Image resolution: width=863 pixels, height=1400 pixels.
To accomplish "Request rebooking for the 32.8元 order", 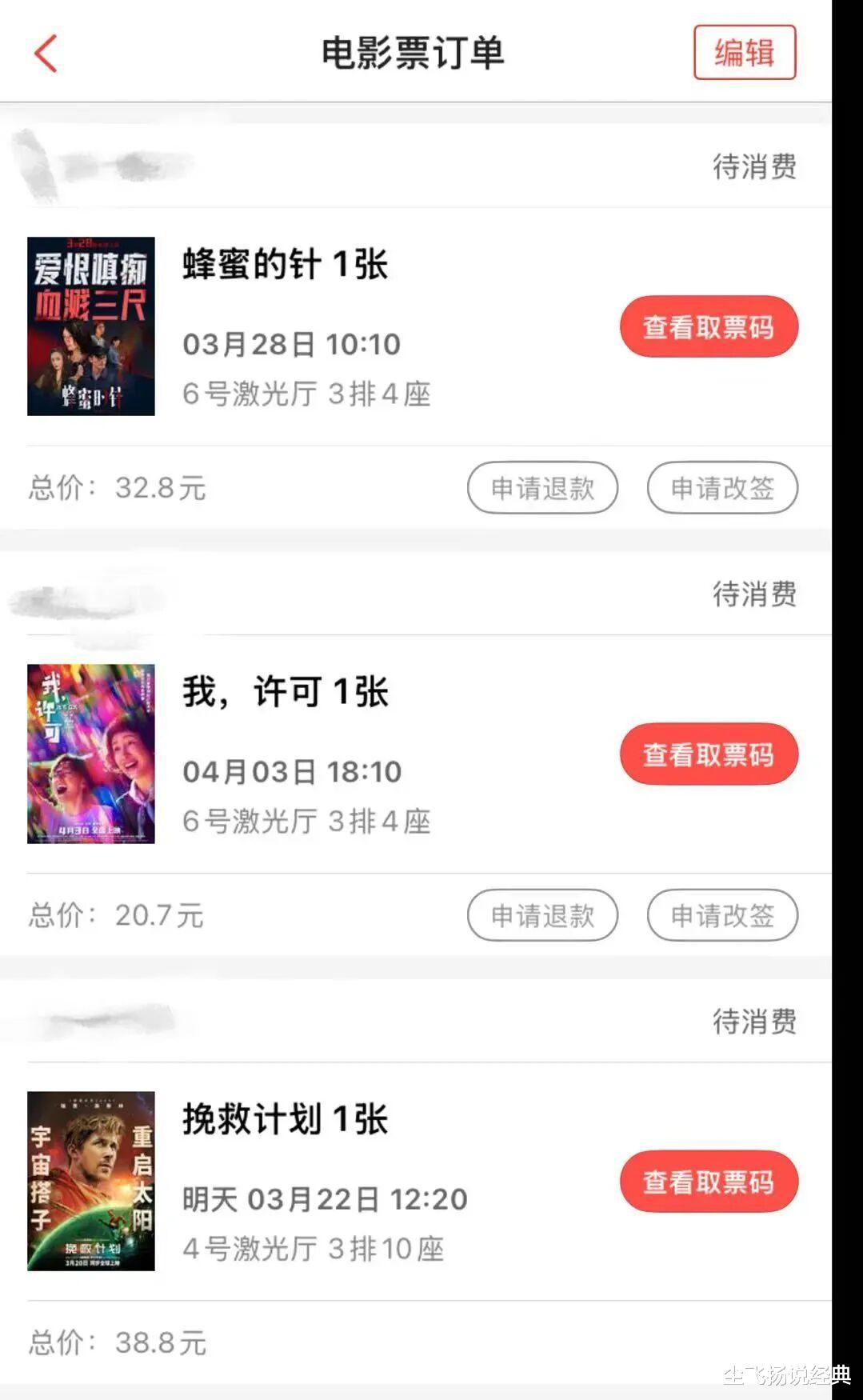I will pos(722,488).
